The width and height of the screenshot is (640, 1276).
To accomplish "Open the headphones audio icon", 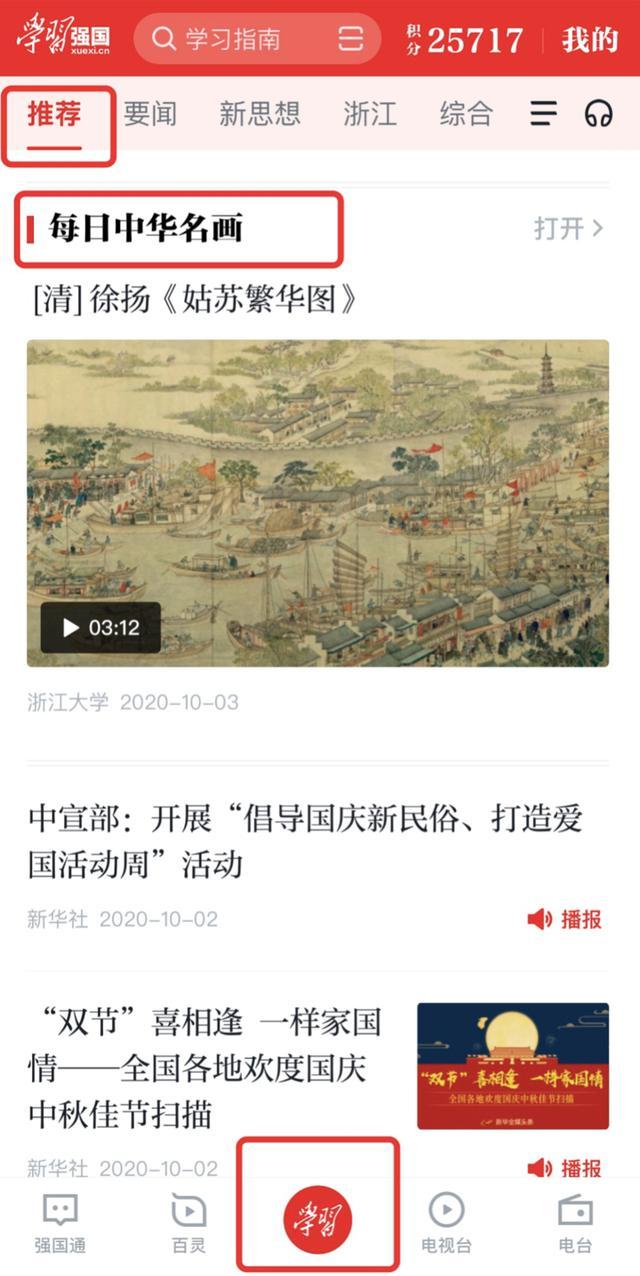I will click(598, 114).
